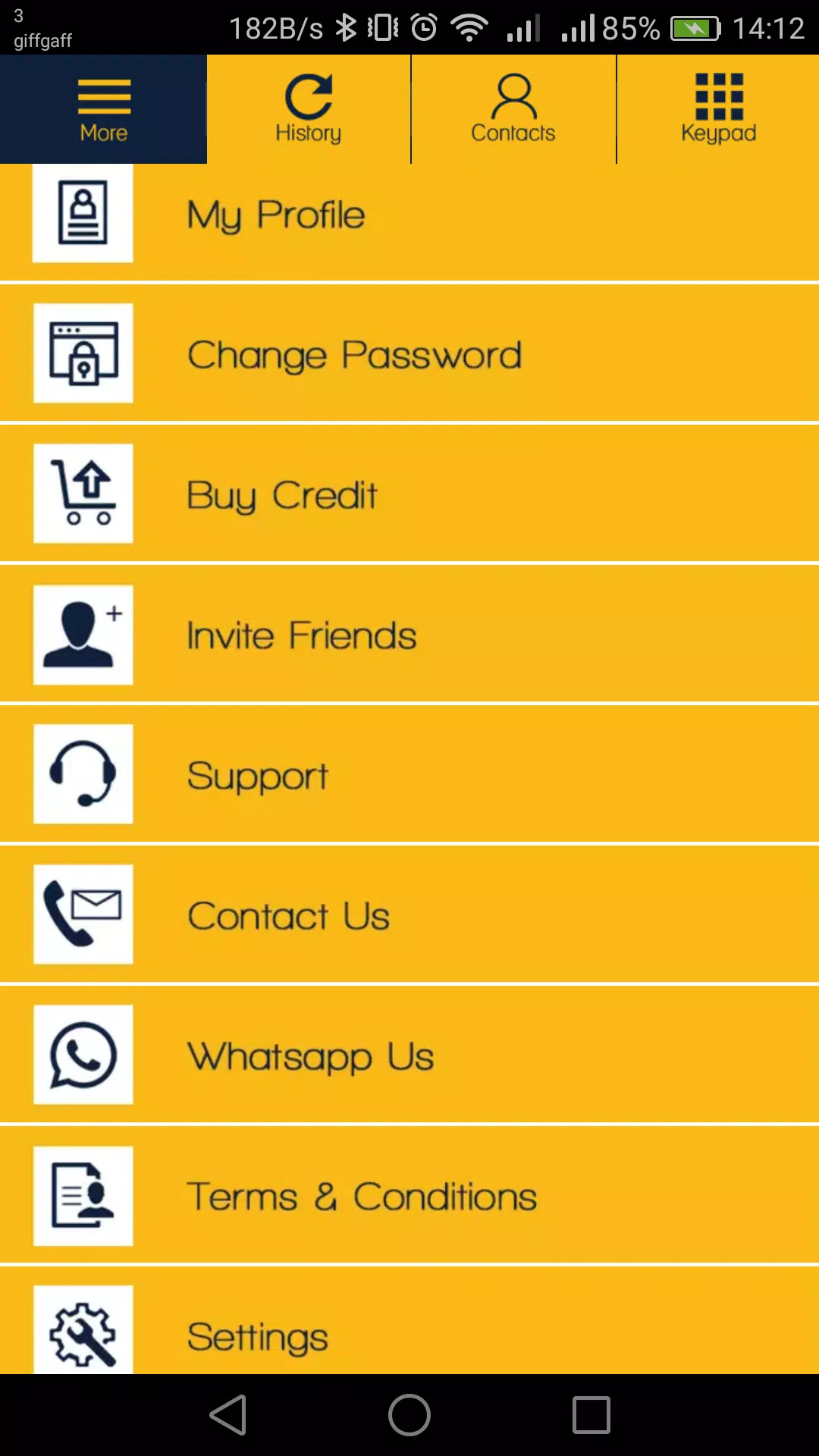
Task: Go to the home screen
Action: click(x=409, y=1415)
